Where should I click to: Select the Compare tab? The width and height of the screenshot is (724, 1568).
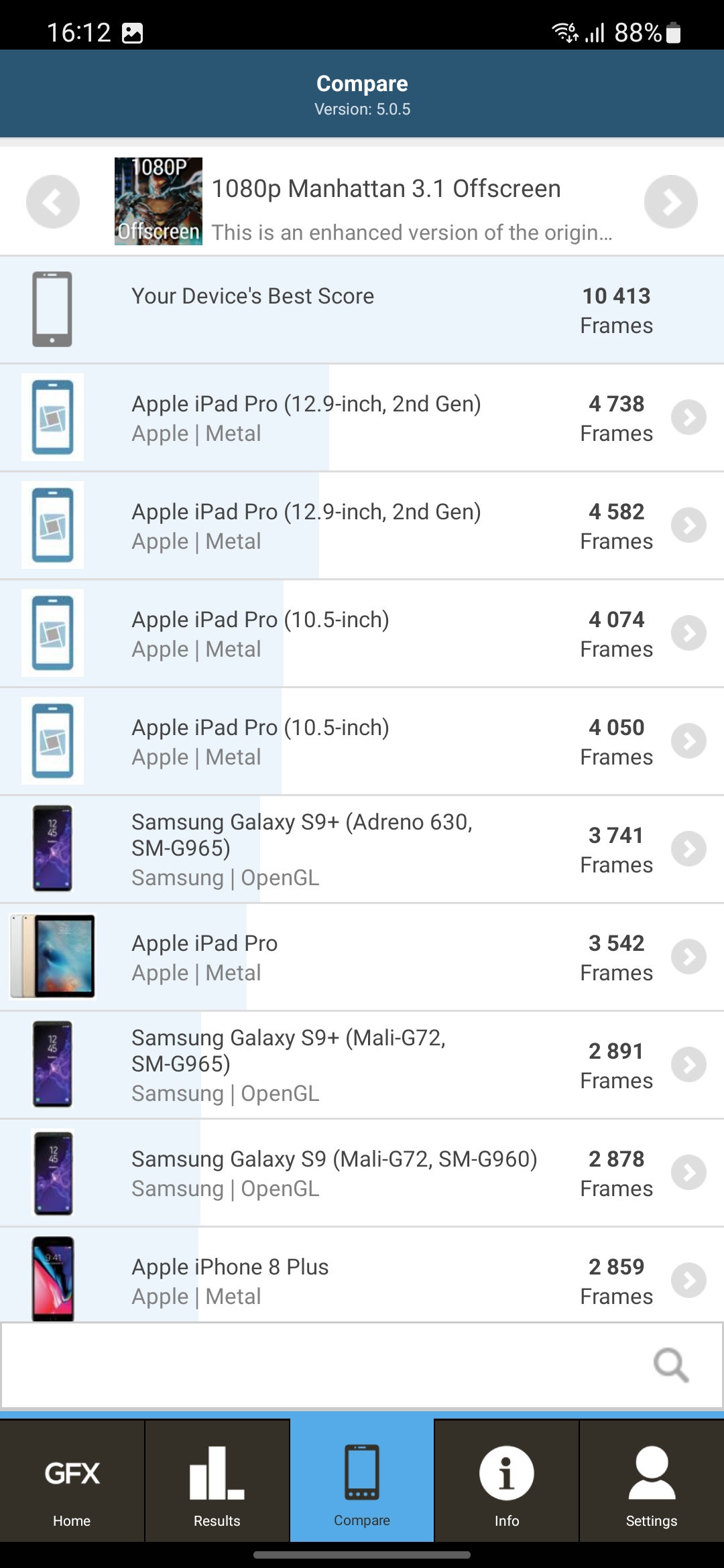pos(362,1481)
